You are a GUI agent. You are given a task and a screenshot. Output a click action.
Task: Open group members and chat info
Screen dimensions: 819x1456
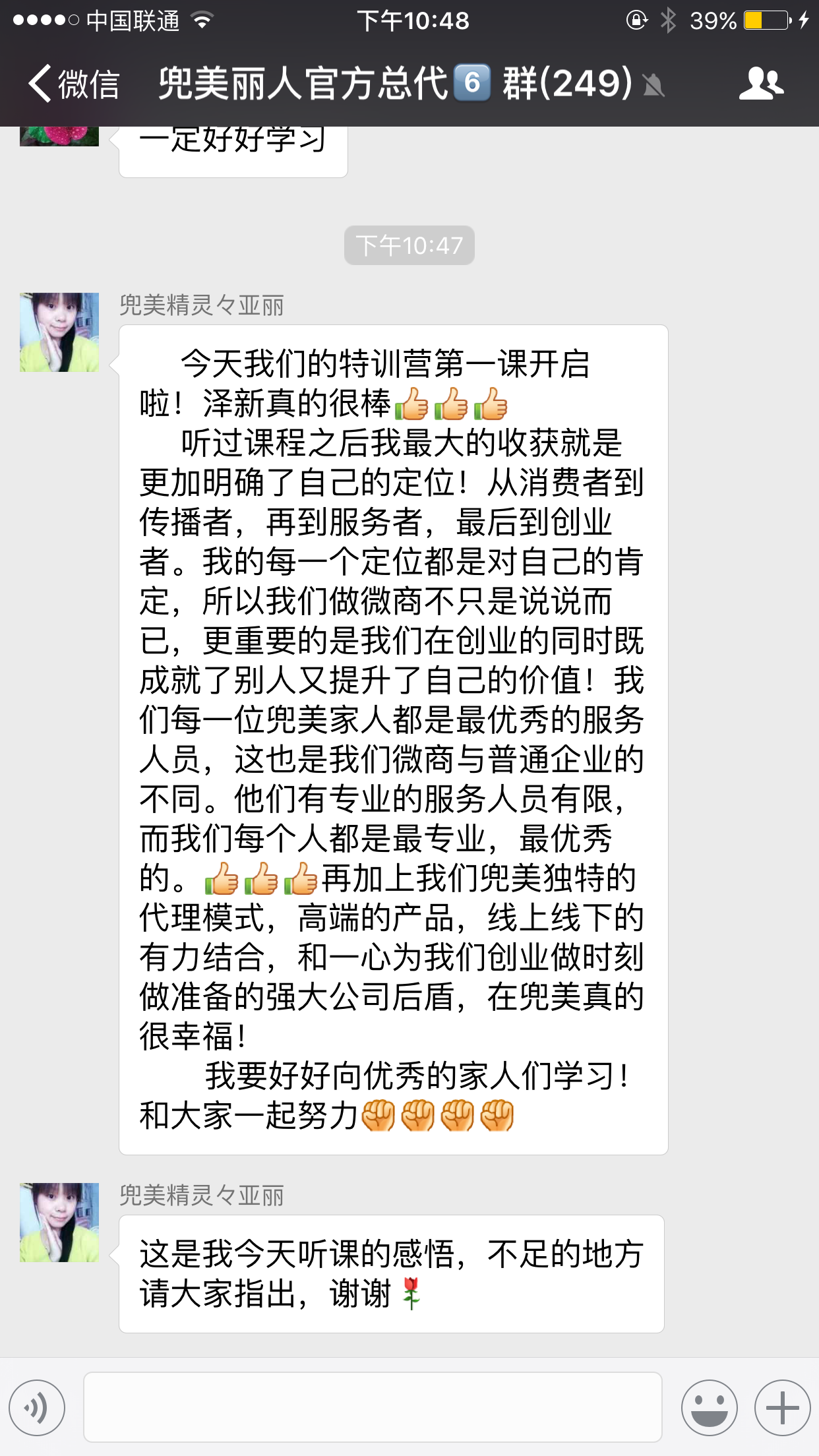(761, 84)
